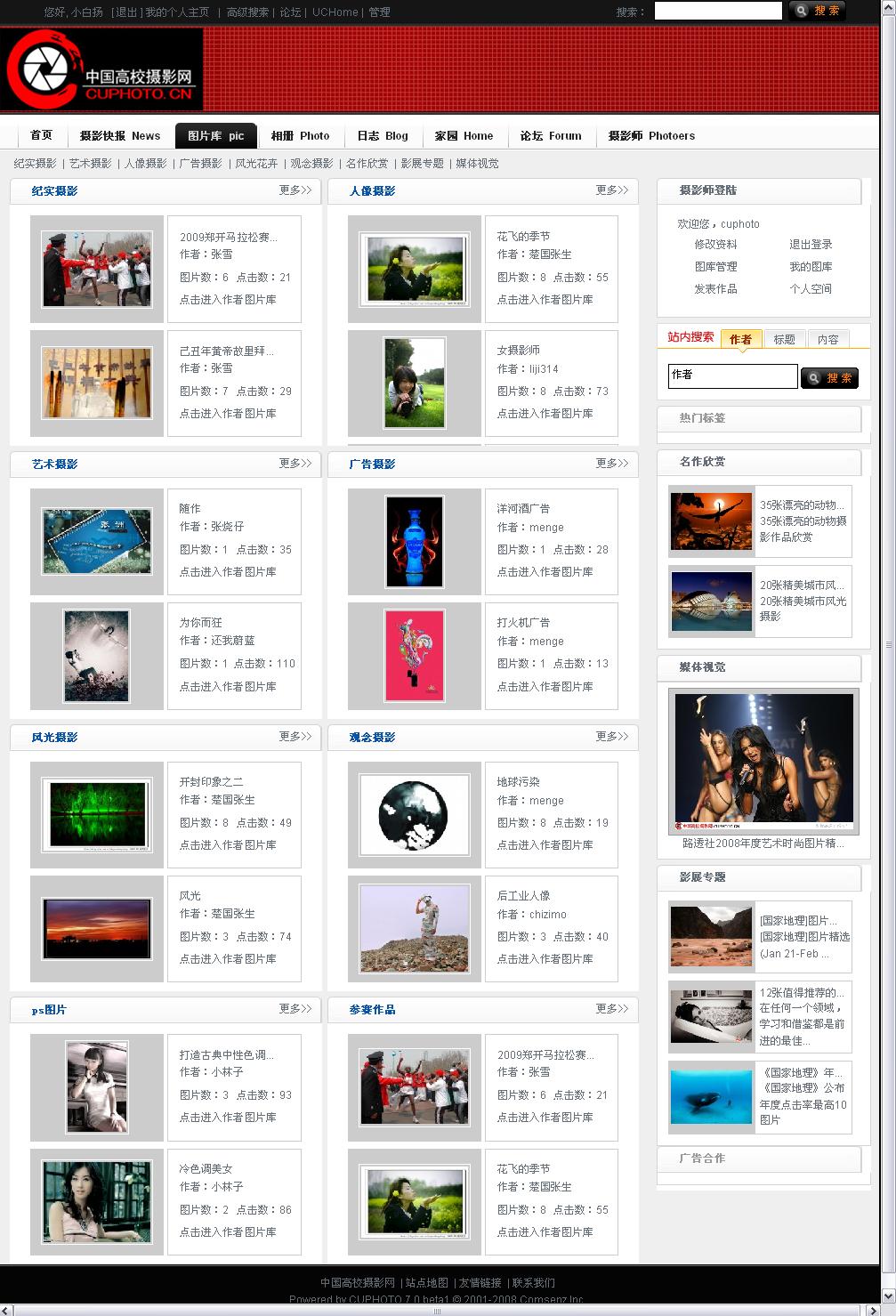This screenshot has width=896, height=1316.
Task: Go to the 论坛 Forum tab
Action: [x=551, y=136]
